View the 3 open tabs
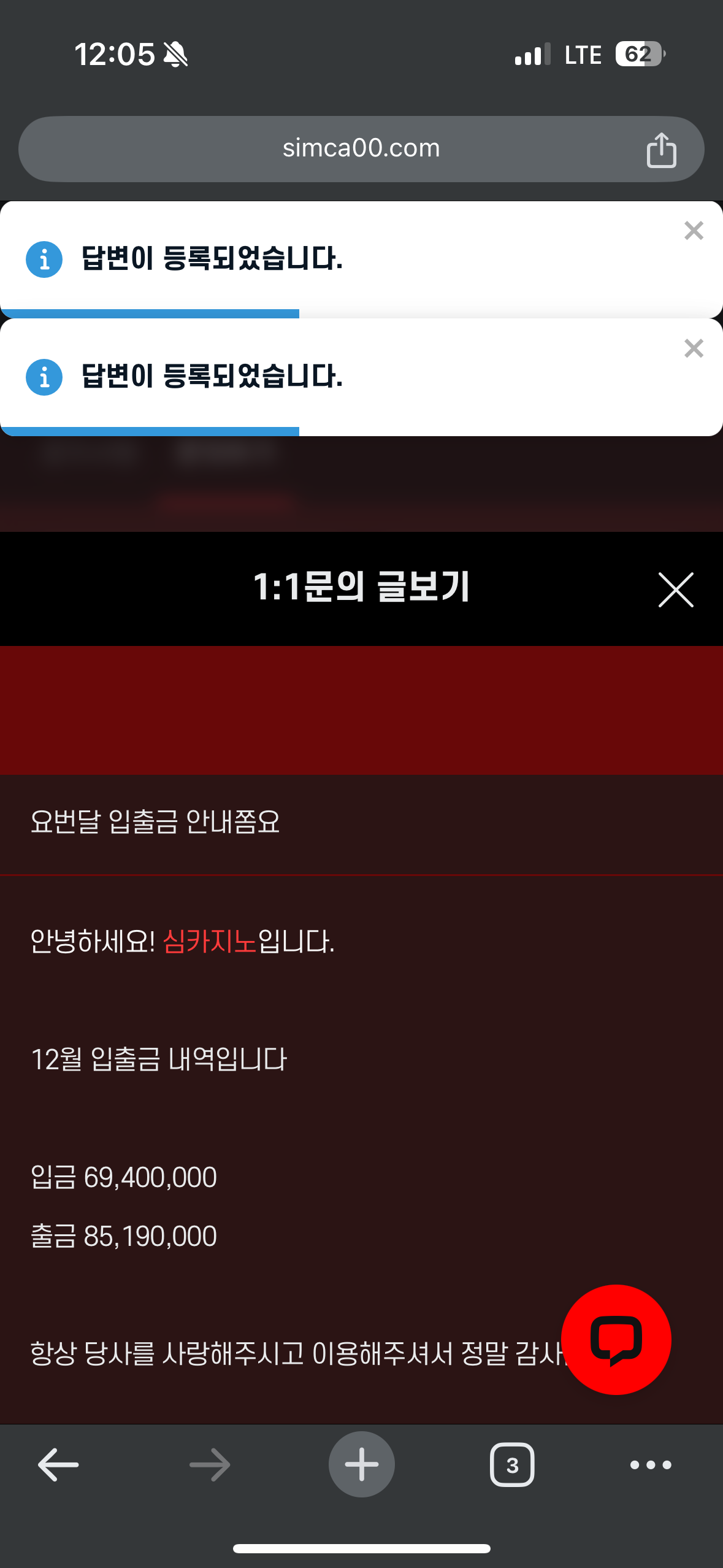The width and height of the screenshot is (723, 1568). point(512,1465)
